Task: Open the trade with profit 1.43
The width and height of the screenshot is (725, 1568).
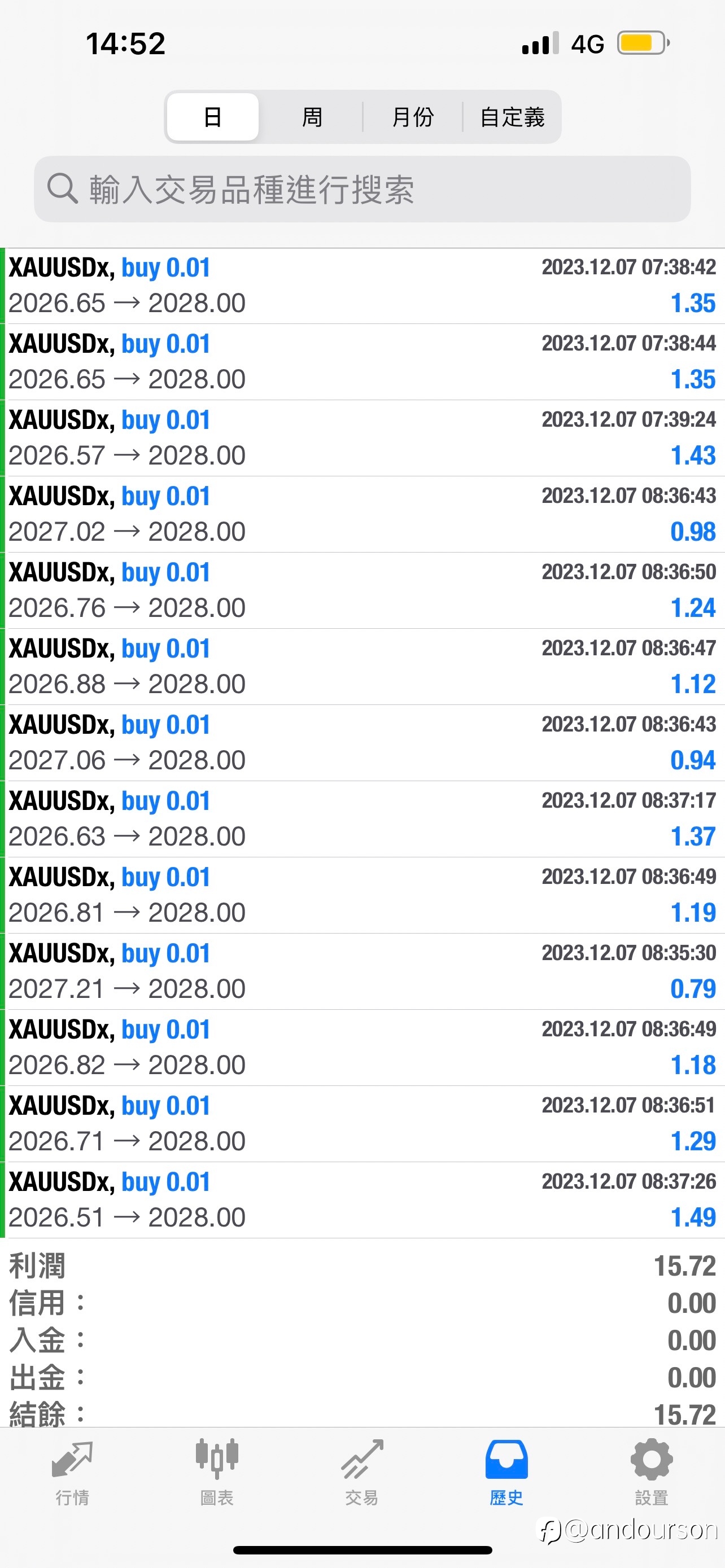Action: pos(362,438)
